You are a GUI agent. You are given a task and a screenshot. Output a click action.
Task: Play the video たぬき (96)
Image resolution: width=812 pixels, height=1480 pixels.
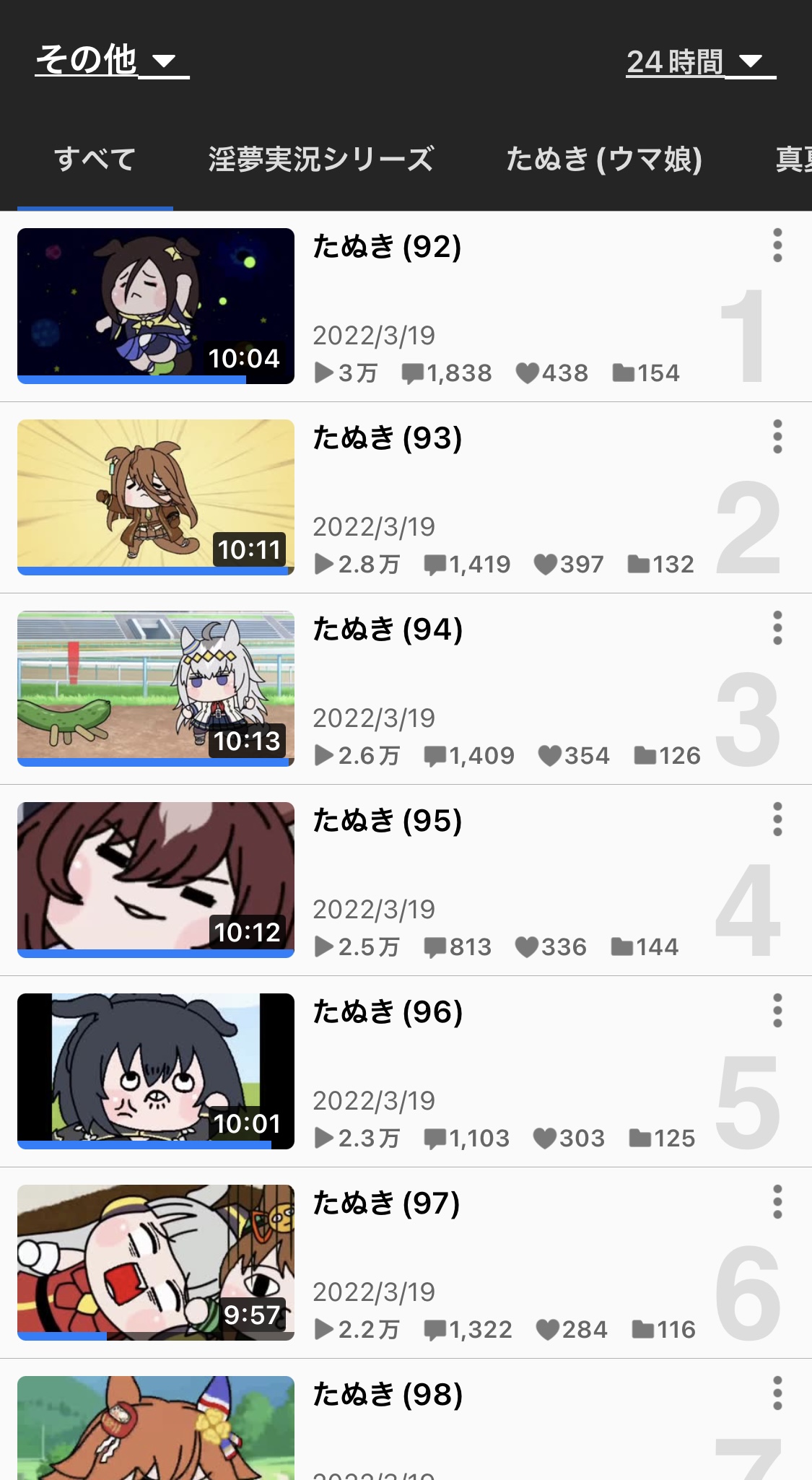156,1071
